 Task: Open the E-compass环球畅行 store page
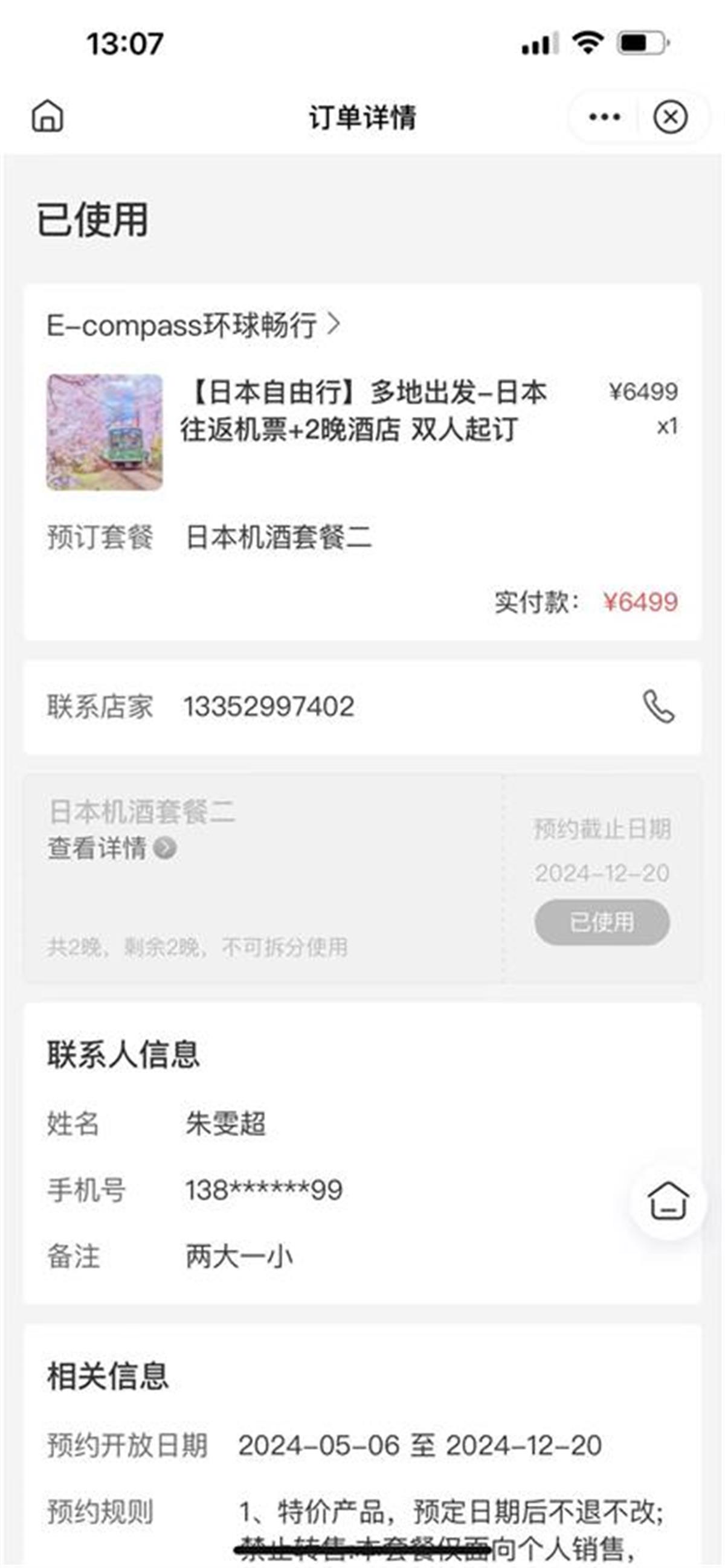193,325
